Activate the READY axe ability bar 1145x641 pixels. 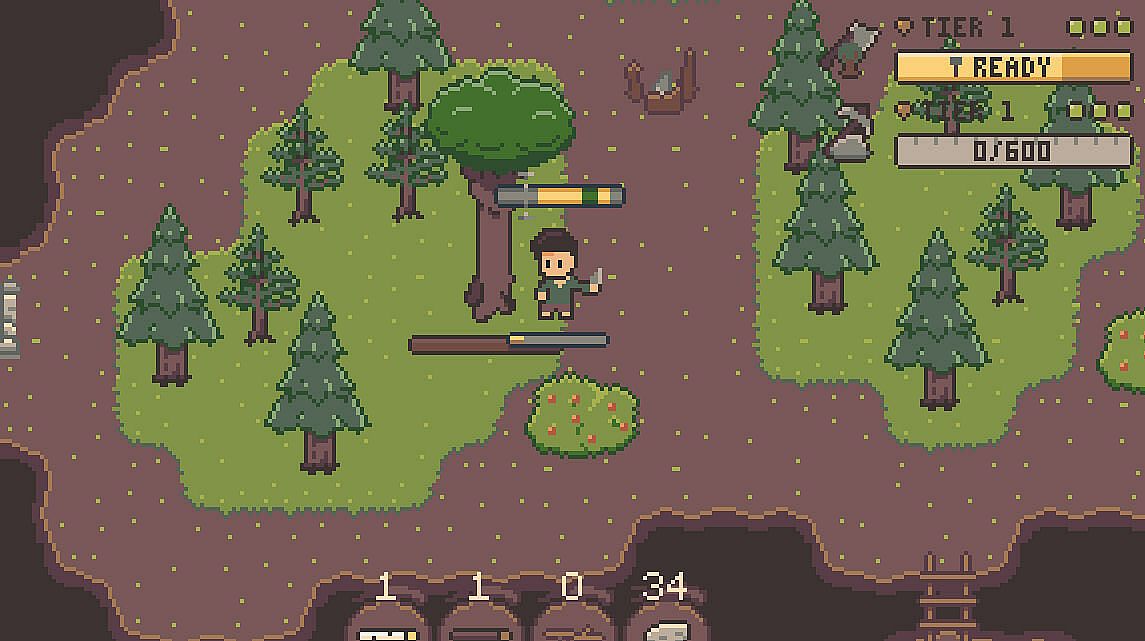pyautogui.click(x=1013, y=68)
